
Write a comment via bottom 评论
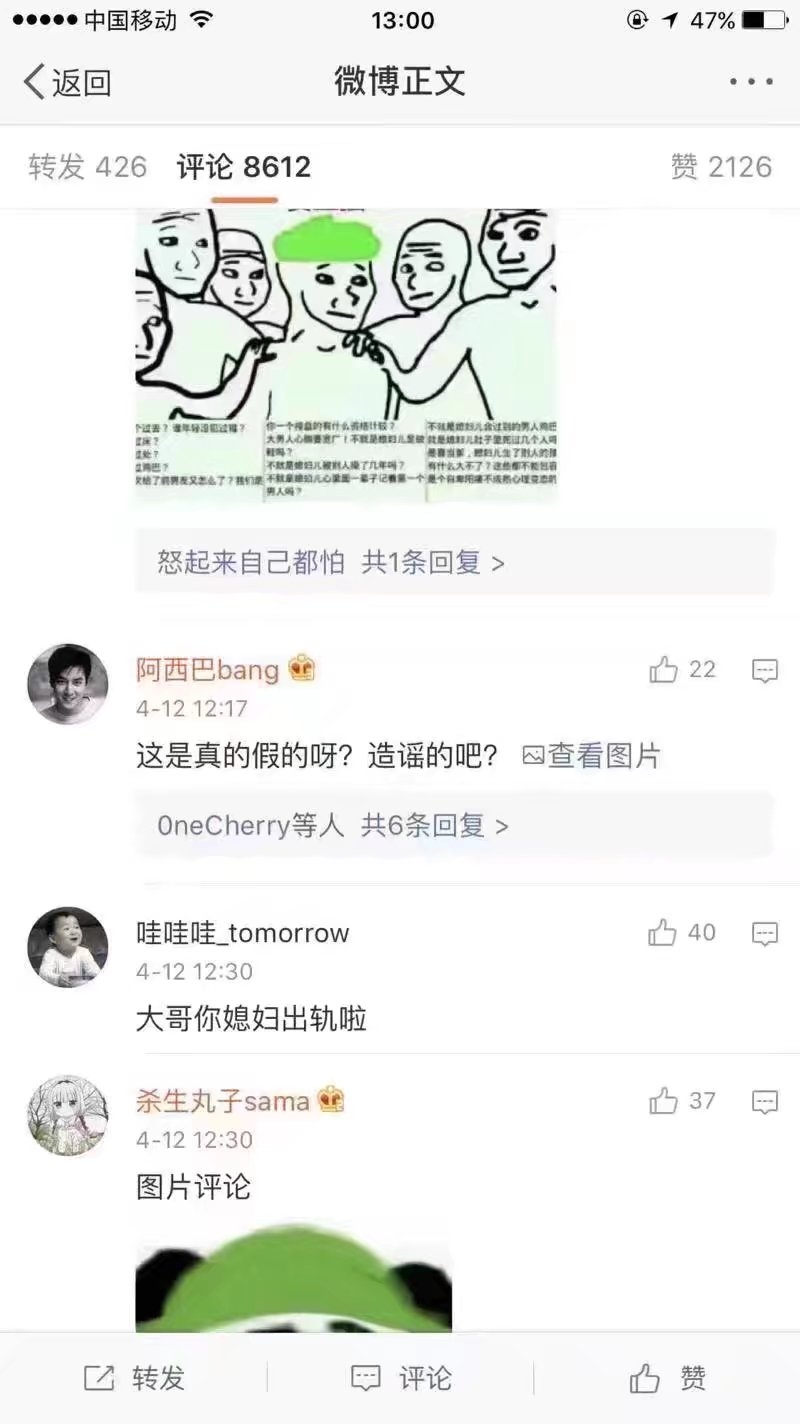pyautogui.click(x=401, y=1378)
